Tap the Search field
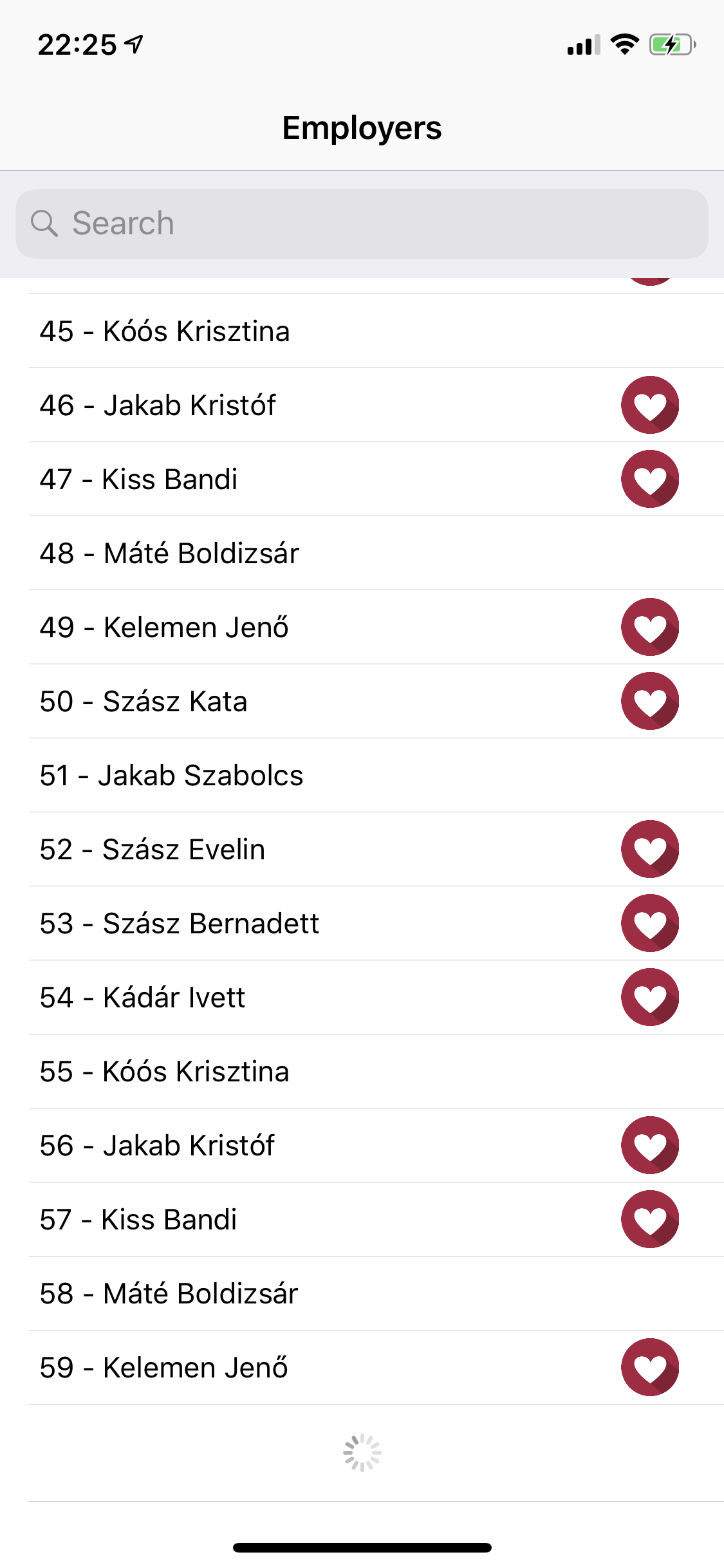724x1568 pixels. tap(362, 223)
